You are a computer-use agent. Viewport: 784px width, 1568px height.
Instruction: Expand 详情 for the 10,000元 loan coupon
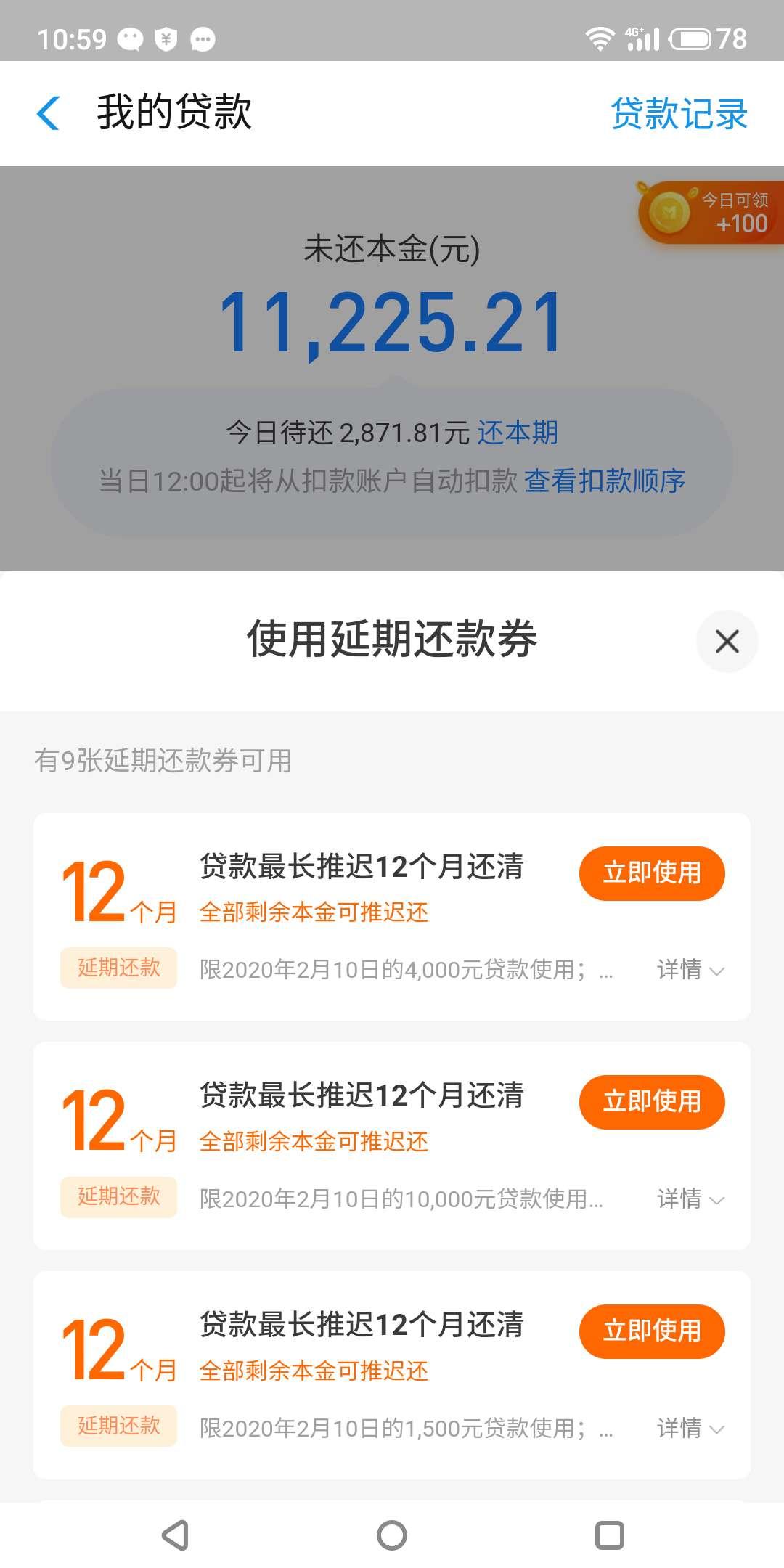pyautogui.click(x=690, y=1199)
